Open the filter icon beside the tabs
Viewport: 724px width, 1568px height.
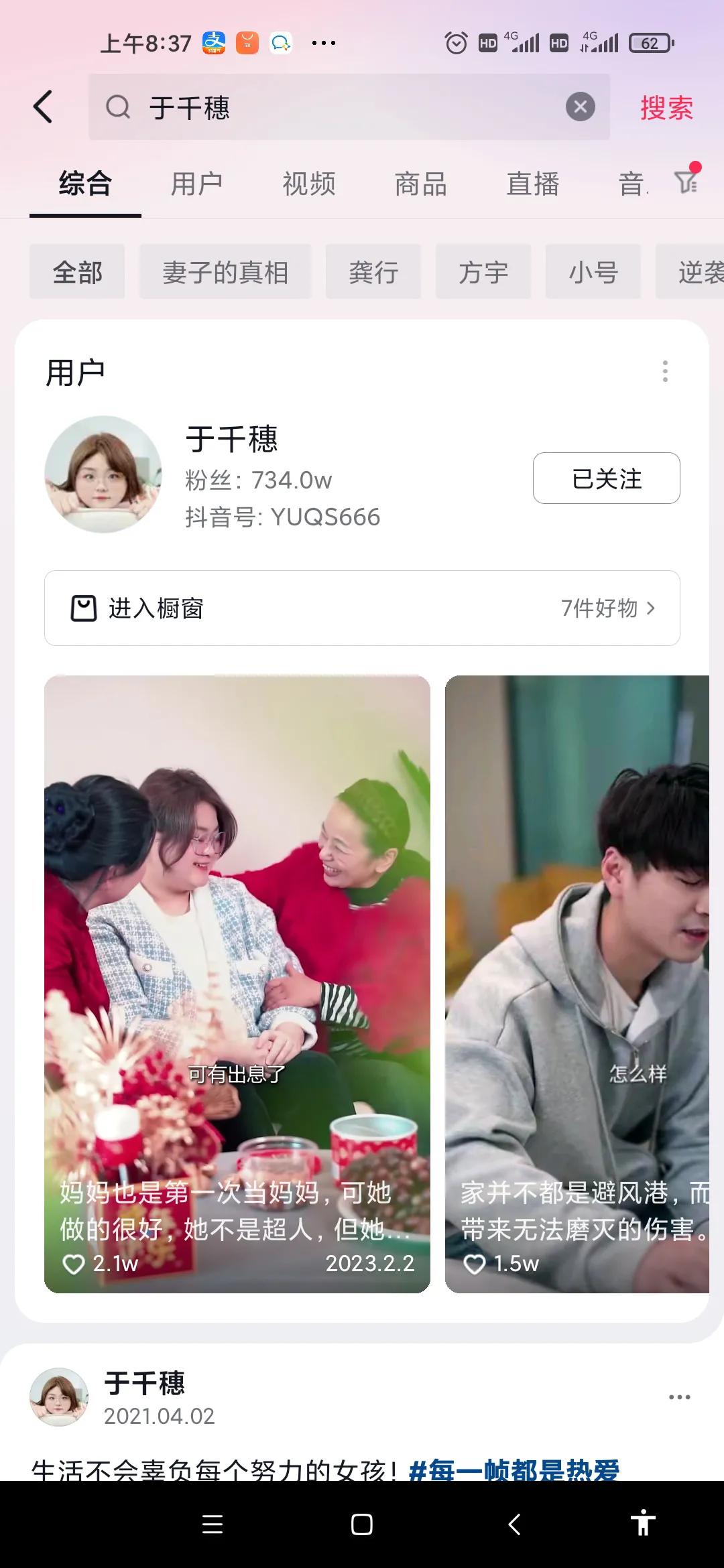(x=686, y=181)
